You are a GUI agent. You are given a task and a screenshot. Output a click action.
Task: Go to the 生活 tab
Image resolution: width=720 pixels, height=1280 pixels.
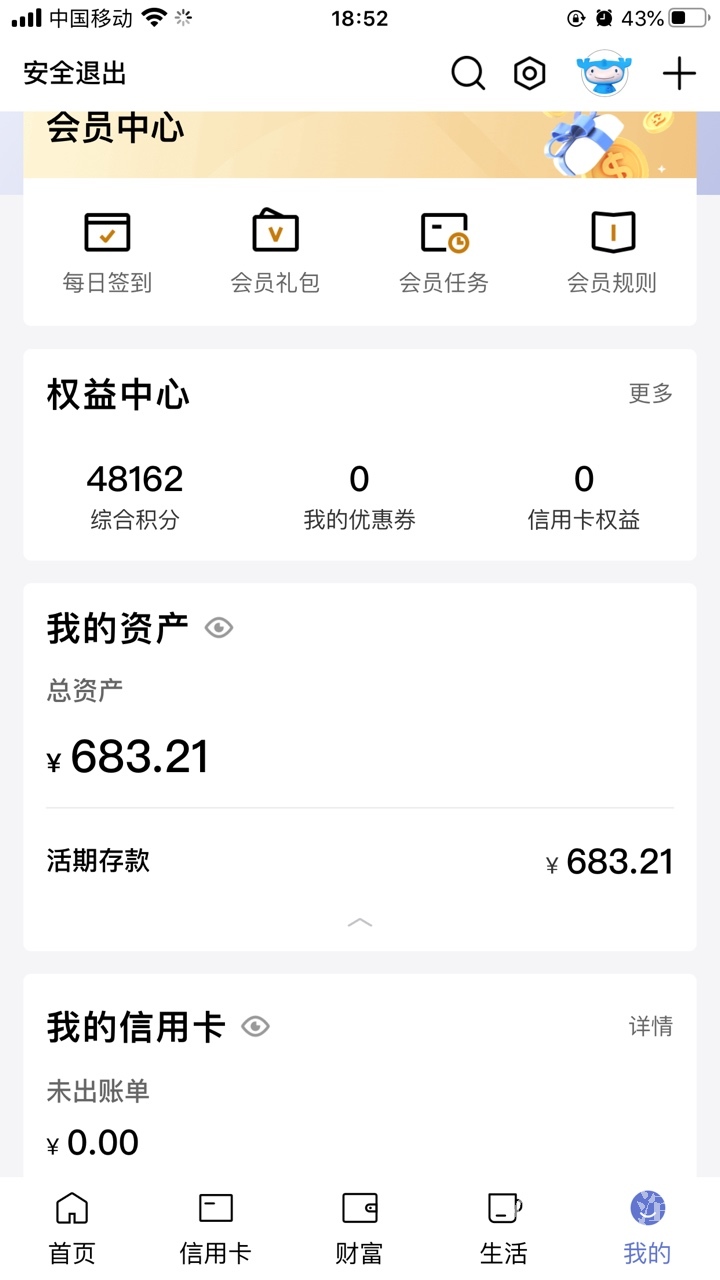(503, 1228)
